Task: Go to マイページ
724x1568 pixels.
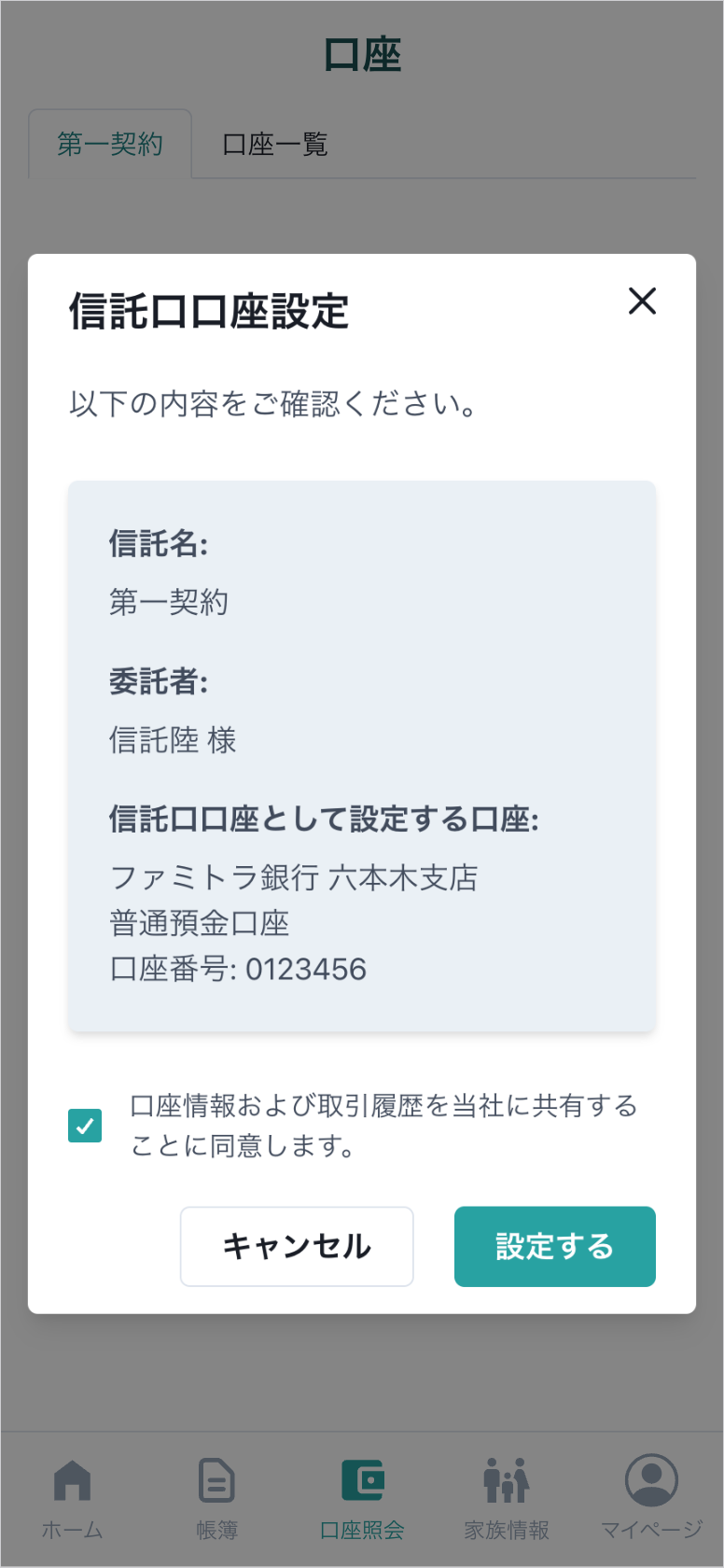Action: [651, 1499]
